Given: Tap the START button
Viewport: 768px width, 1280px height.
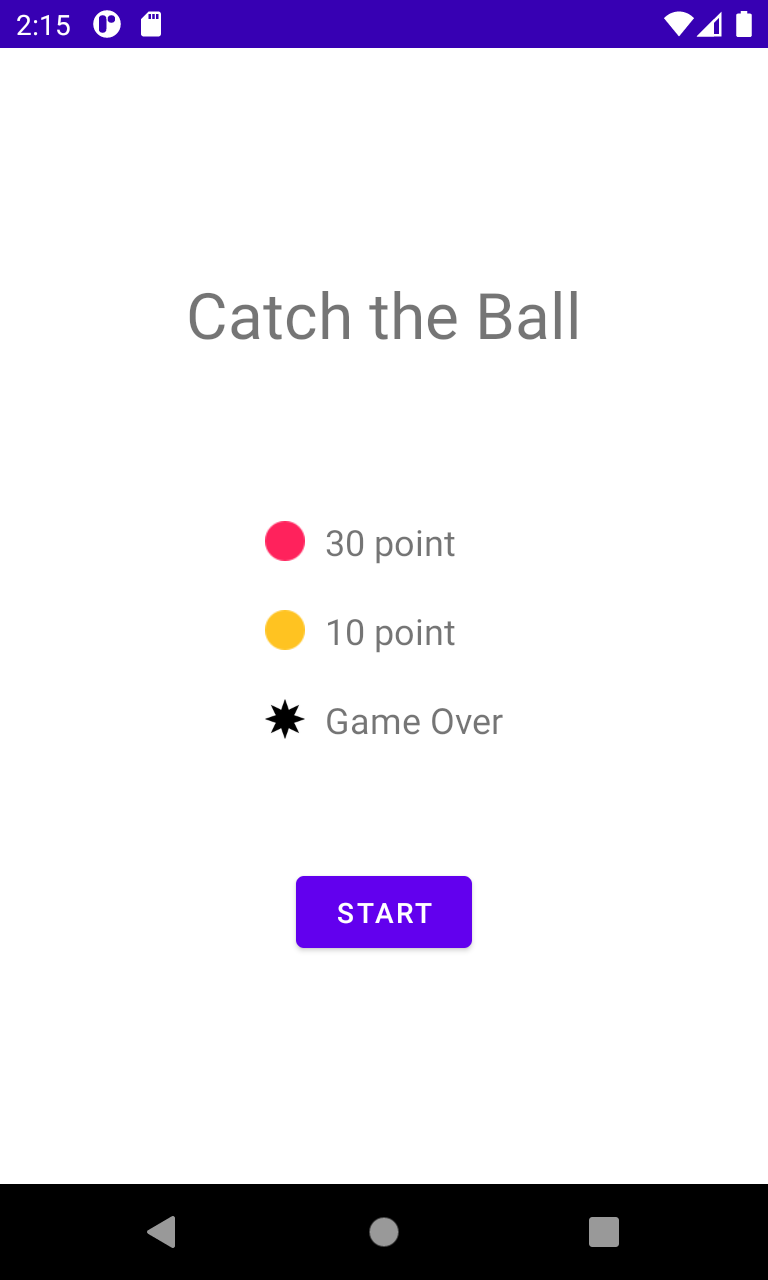Looking at the screenshot, I should (x=384, y=912).
